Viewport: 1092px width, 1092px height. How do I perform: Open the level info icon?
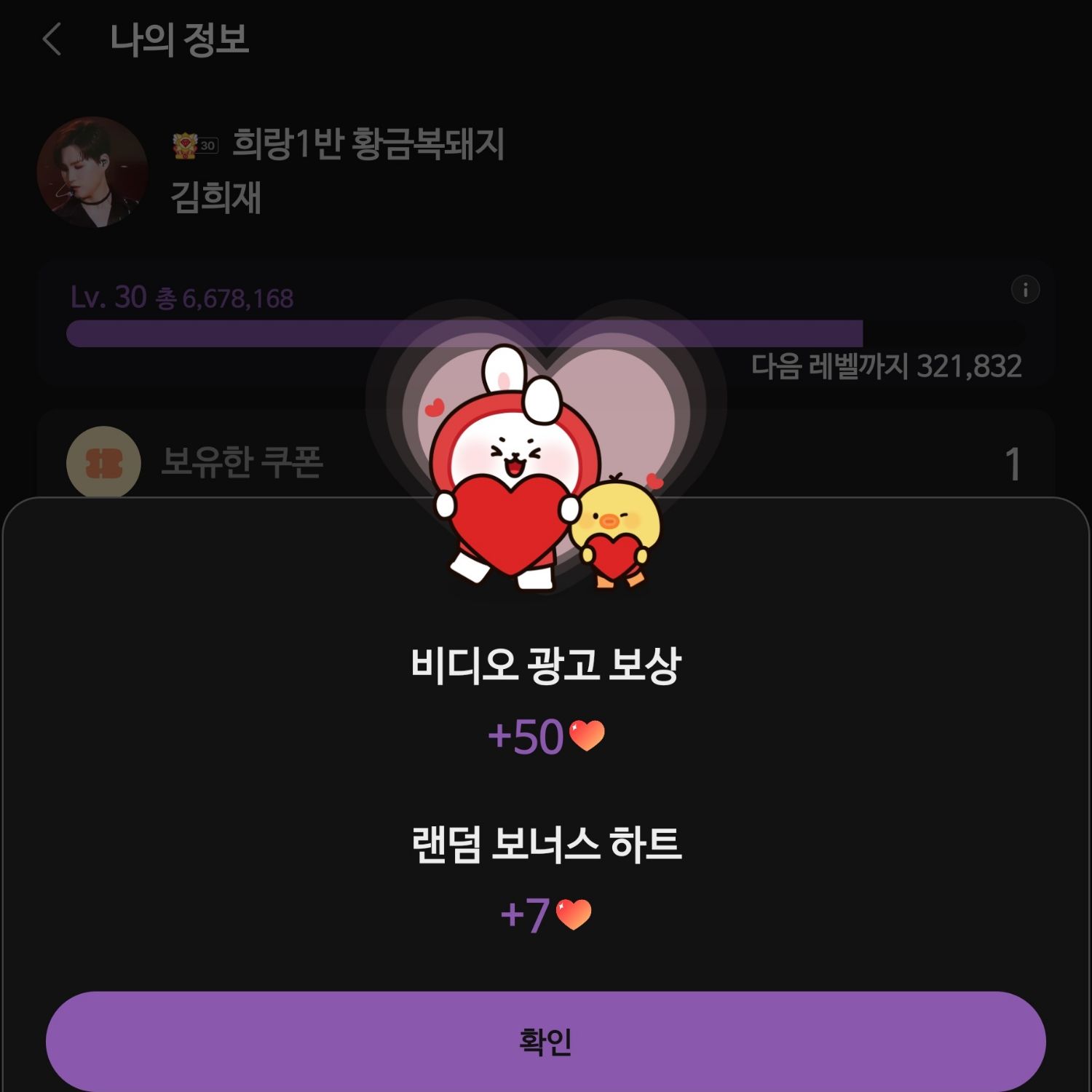click(1025, 290)
